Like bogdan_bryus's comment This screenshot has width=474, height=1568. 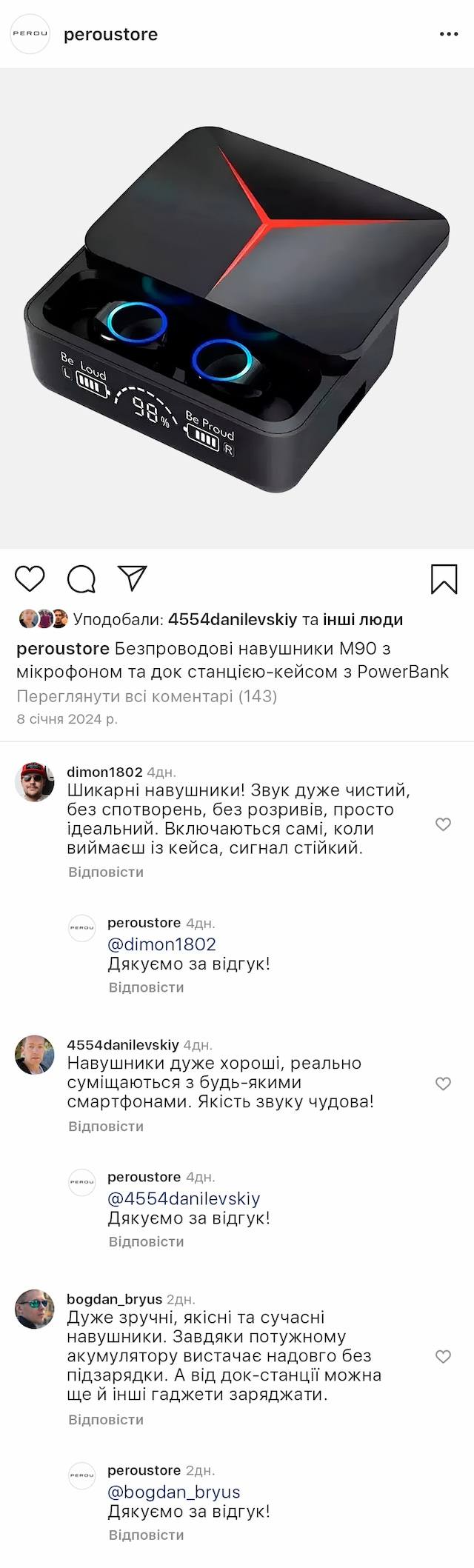pyautogui.click(x=443, y=1356)
